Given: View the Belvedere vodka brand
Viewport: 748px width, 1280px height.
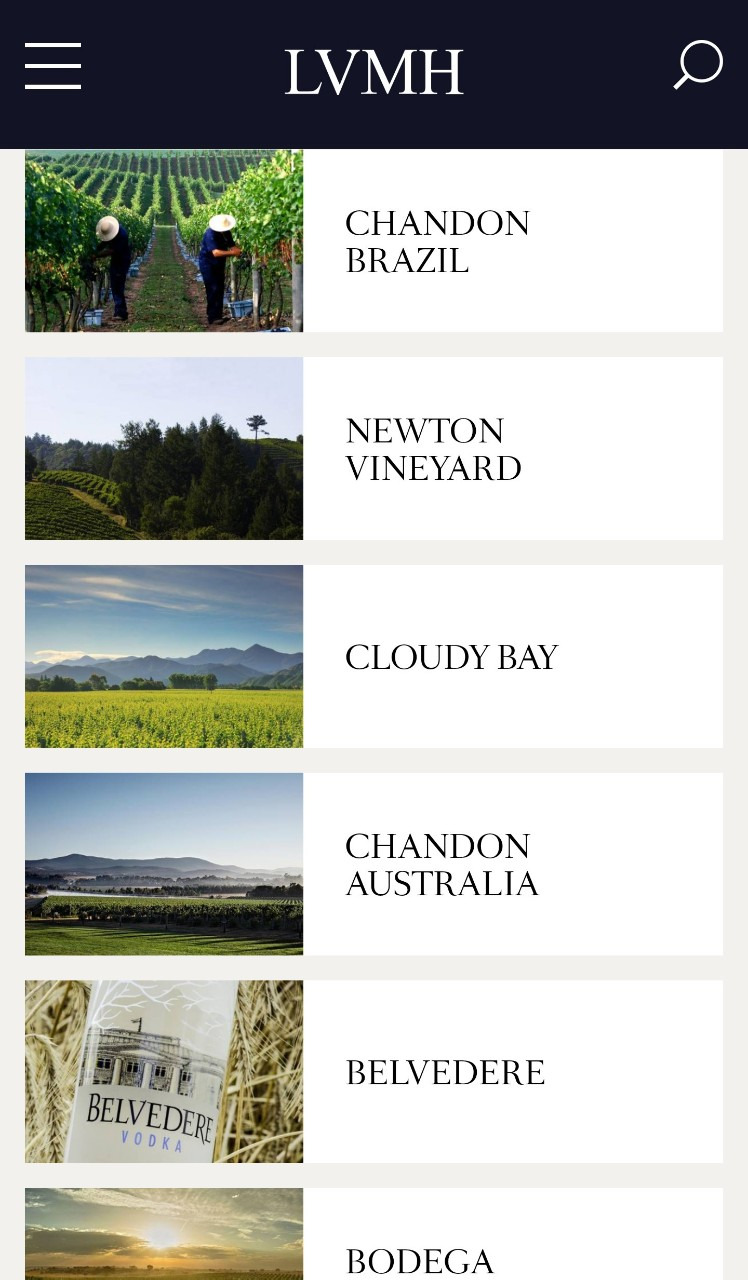Looking at the screenshot, I should click(374, 1072).
